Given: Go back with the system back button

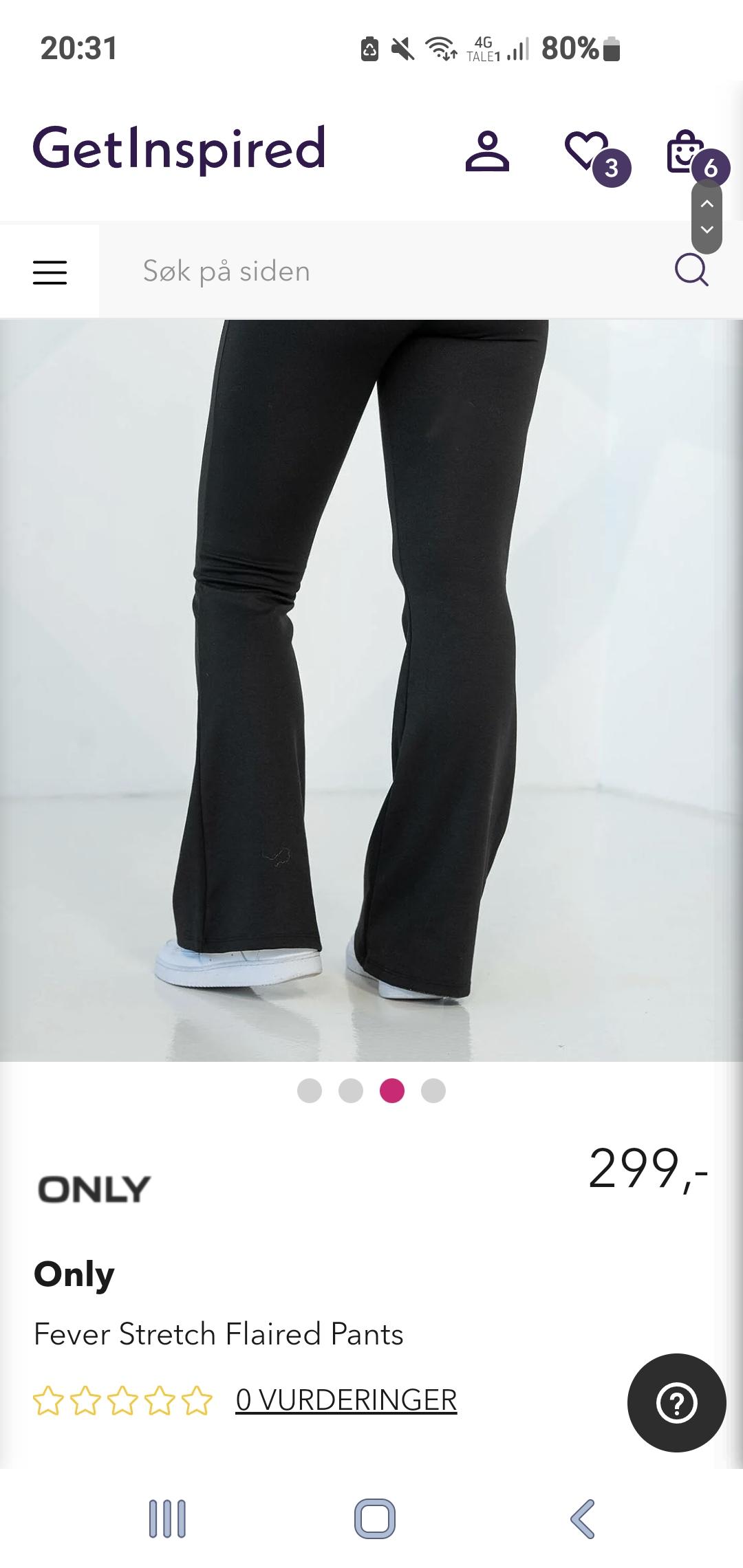Looking at the screenshot, I should 583,1518.
